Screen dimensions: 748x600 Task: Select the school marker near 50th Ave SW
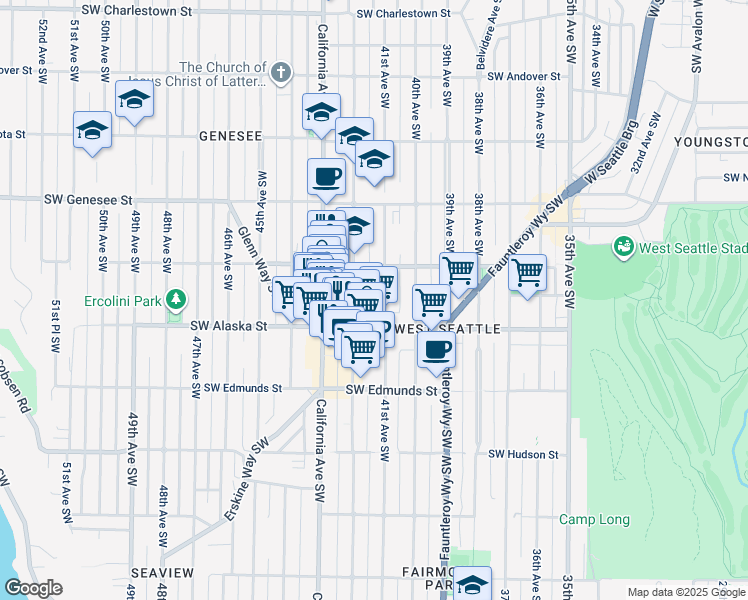[x=133, y=99]
